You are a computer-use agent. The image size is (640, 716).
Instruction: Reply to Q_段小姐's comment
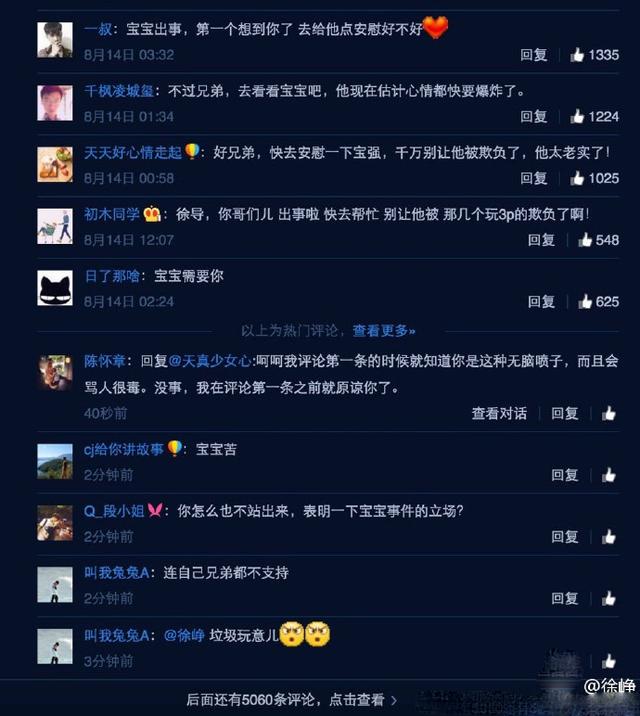coord(564,537)
